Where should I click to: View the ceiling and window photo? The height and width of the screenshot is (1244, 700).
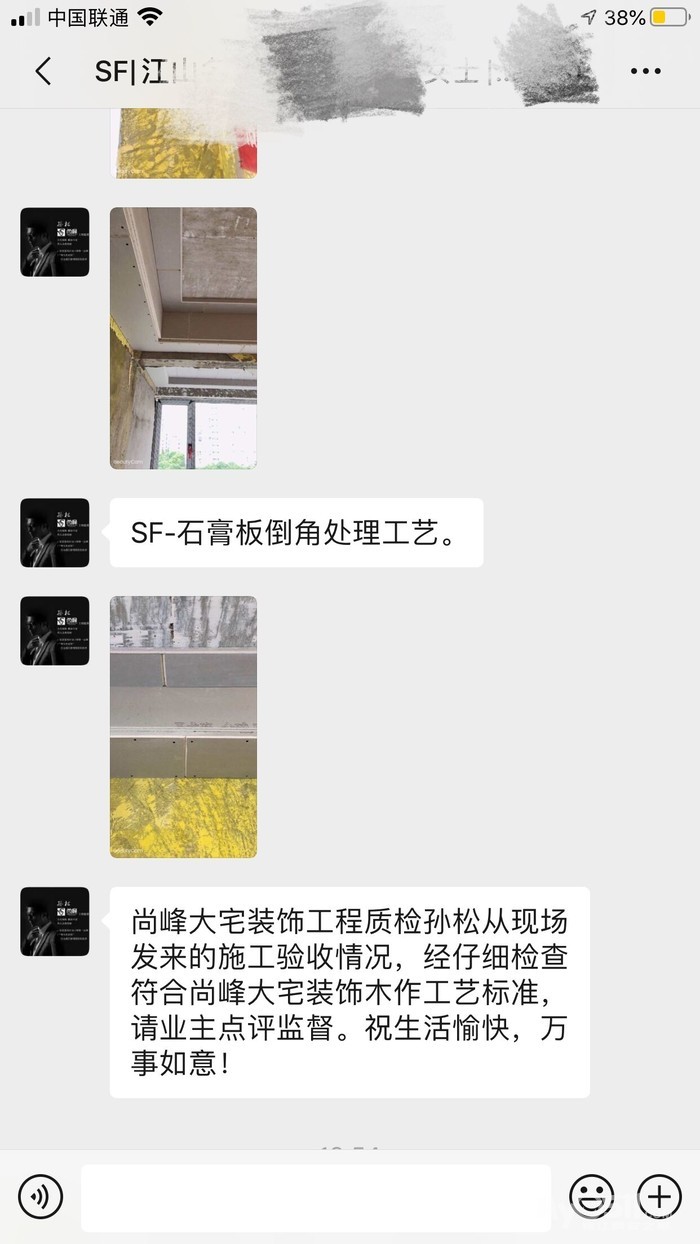tap(183, 338)
